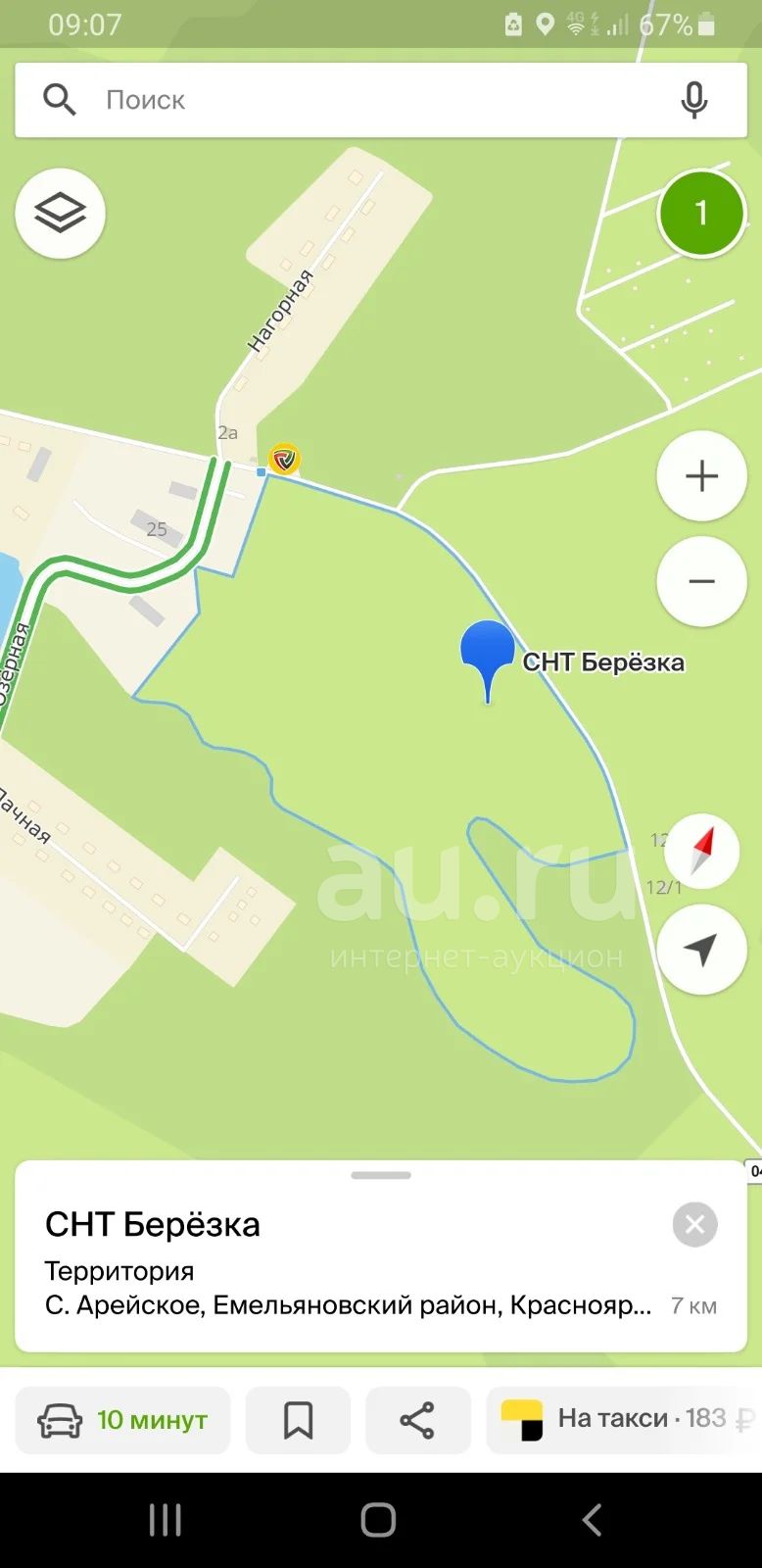
Task: Go back with the system back button
Action: 592,1520
